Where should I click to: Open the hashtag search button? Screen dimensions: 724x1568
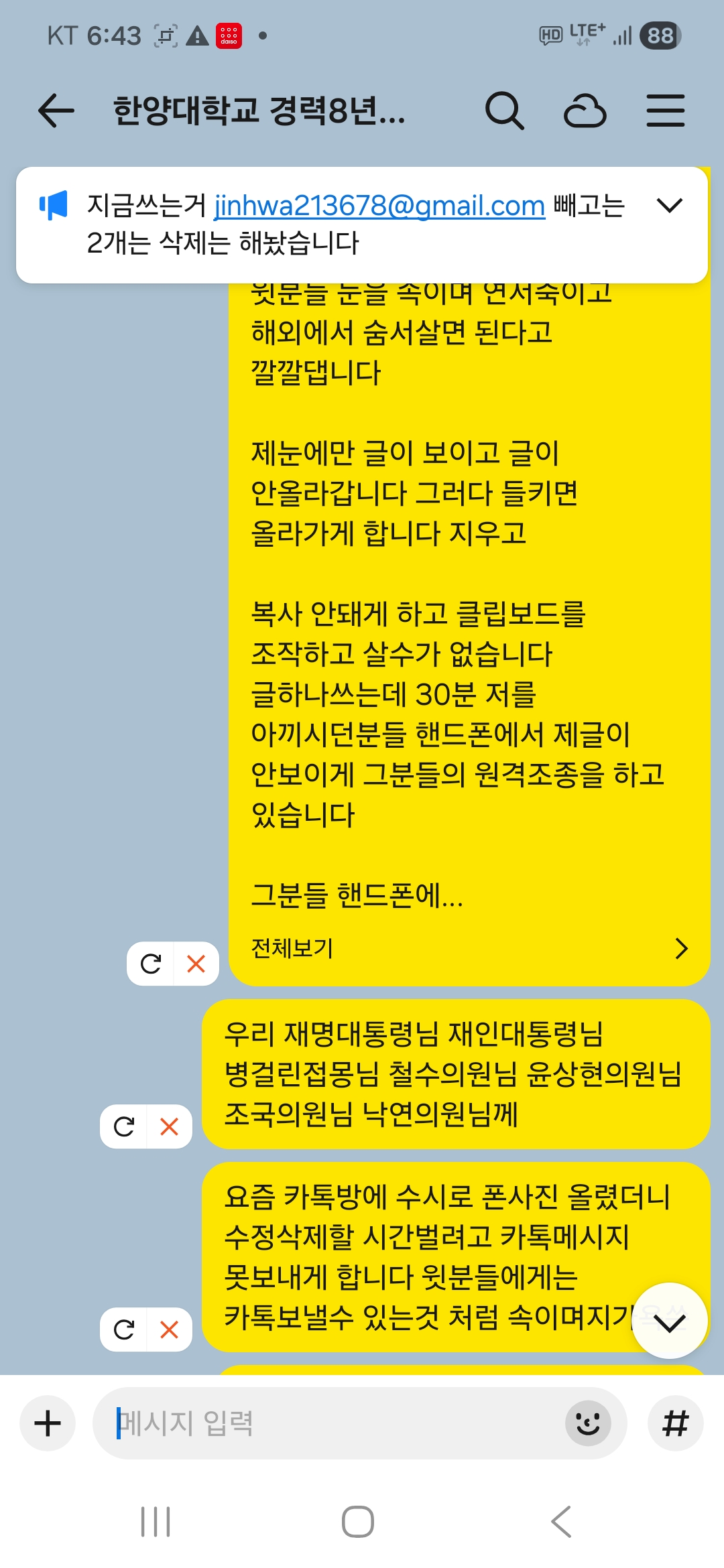pyautogui.click(x=675, y=1423)
